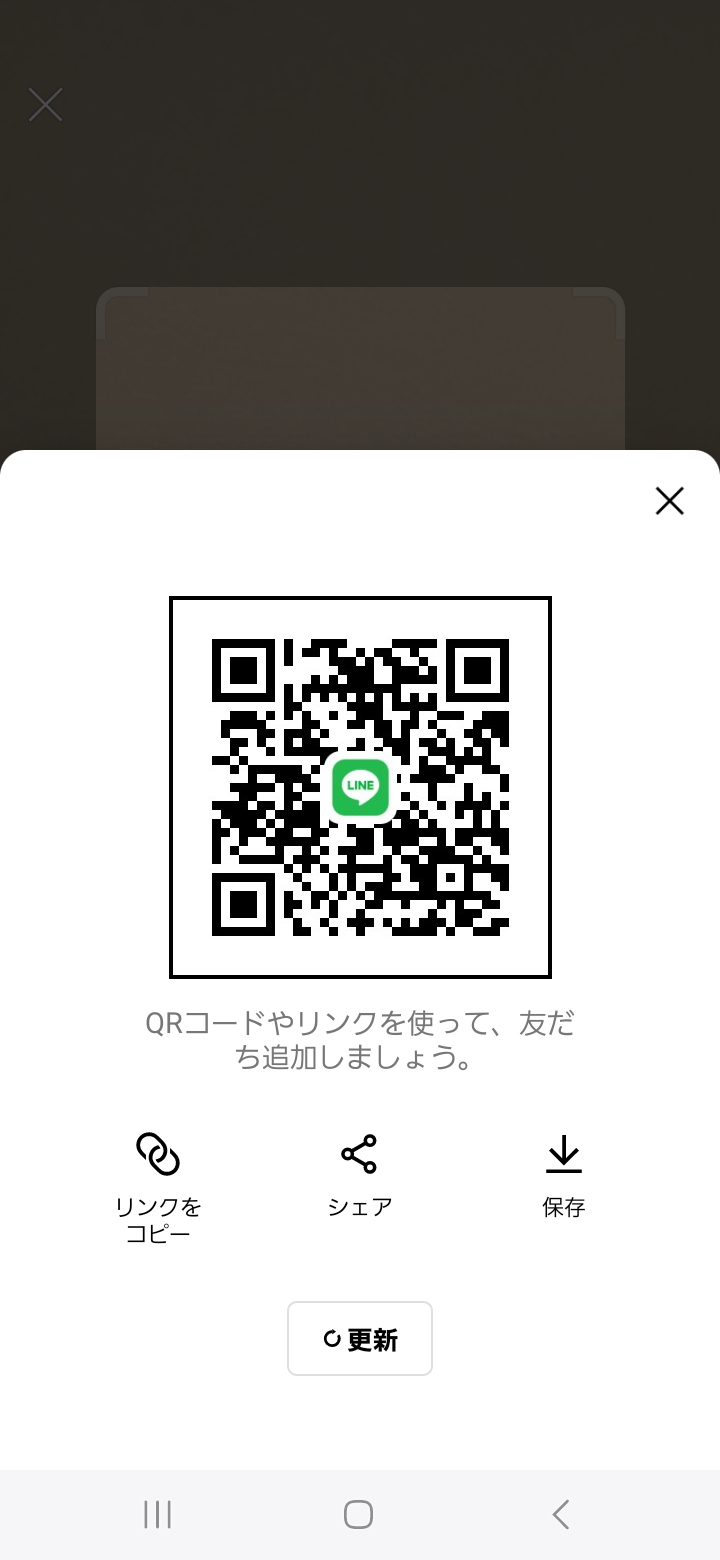Close the QR code sheet
The height and width of the screenshot is (1560, 720).
pyautogui.click(x=669, y=501)
